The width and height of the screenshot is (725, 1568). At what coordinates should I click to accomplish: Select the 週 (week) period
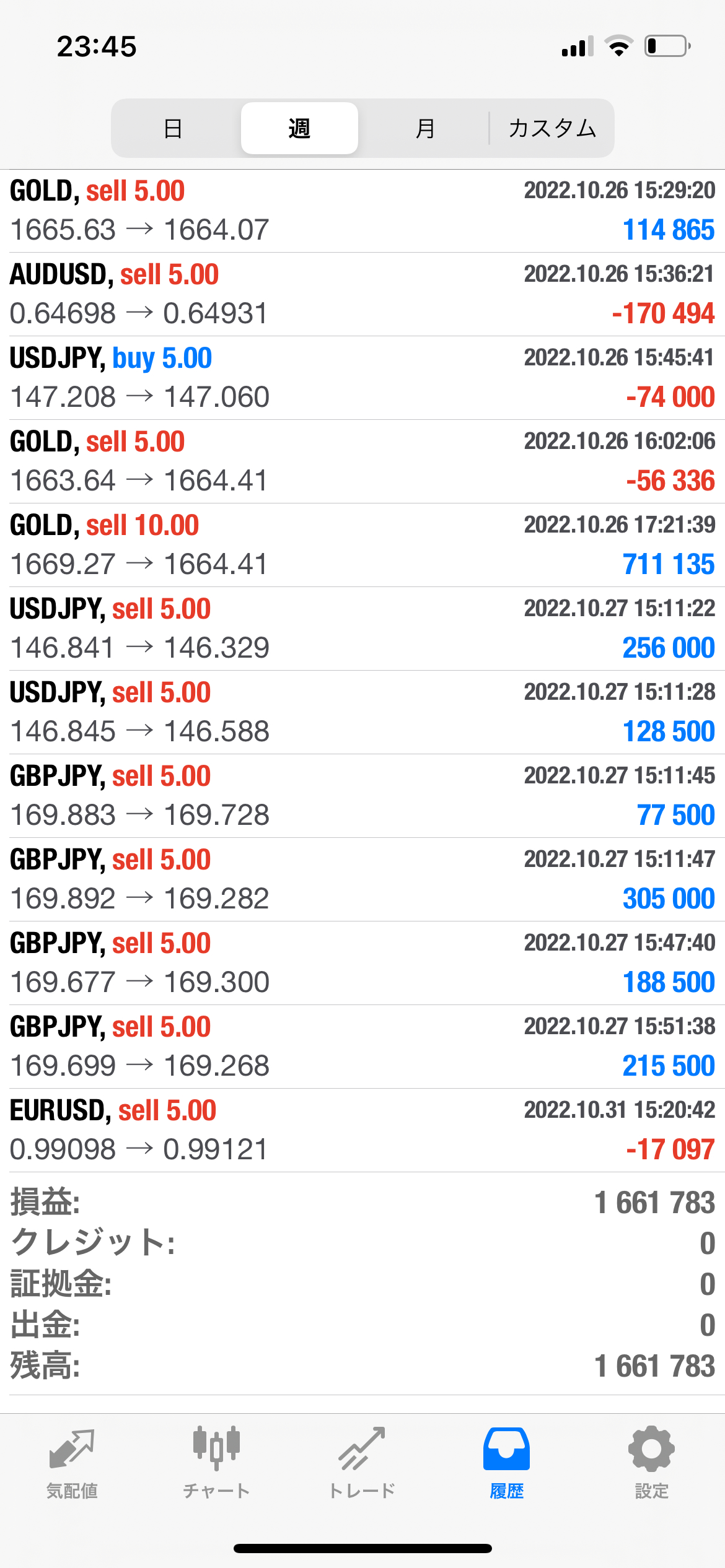[x=299, y=128]
